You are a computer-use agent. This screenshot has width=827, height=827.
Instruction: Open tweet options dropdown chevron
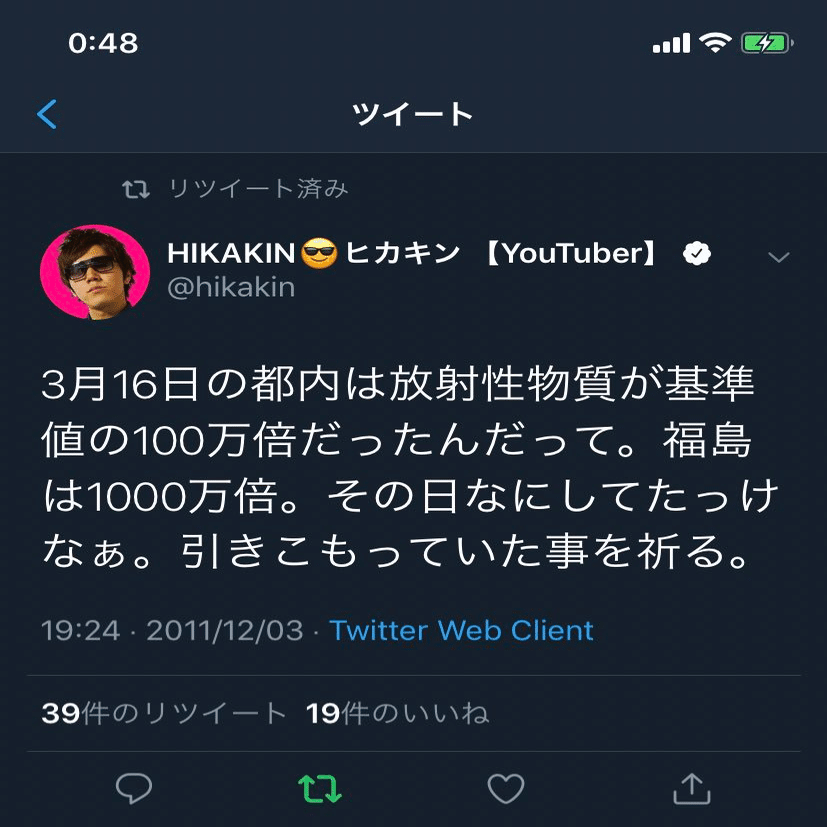click(778, 258)
